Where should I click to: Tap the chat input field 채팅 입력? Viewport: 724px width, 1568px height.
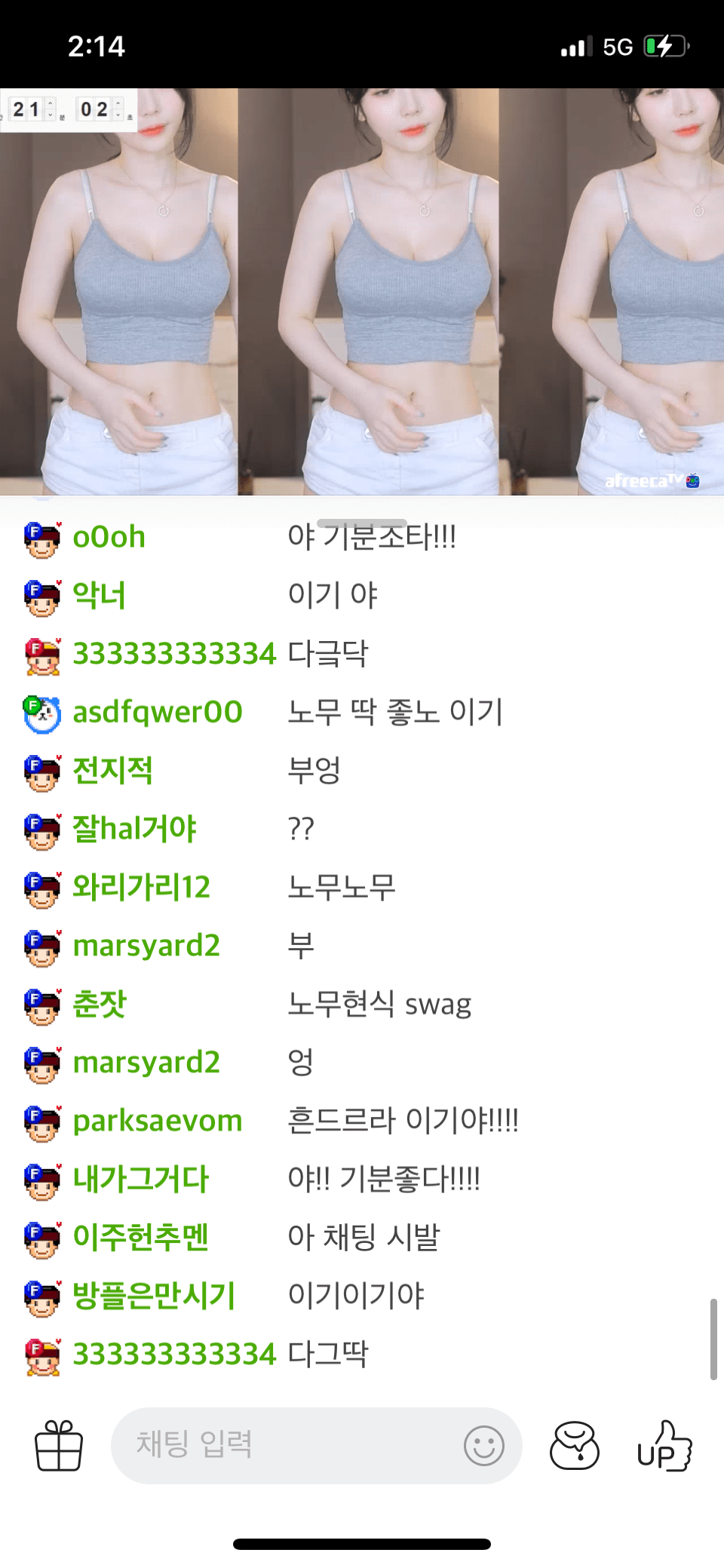(x=287, y=1445)
